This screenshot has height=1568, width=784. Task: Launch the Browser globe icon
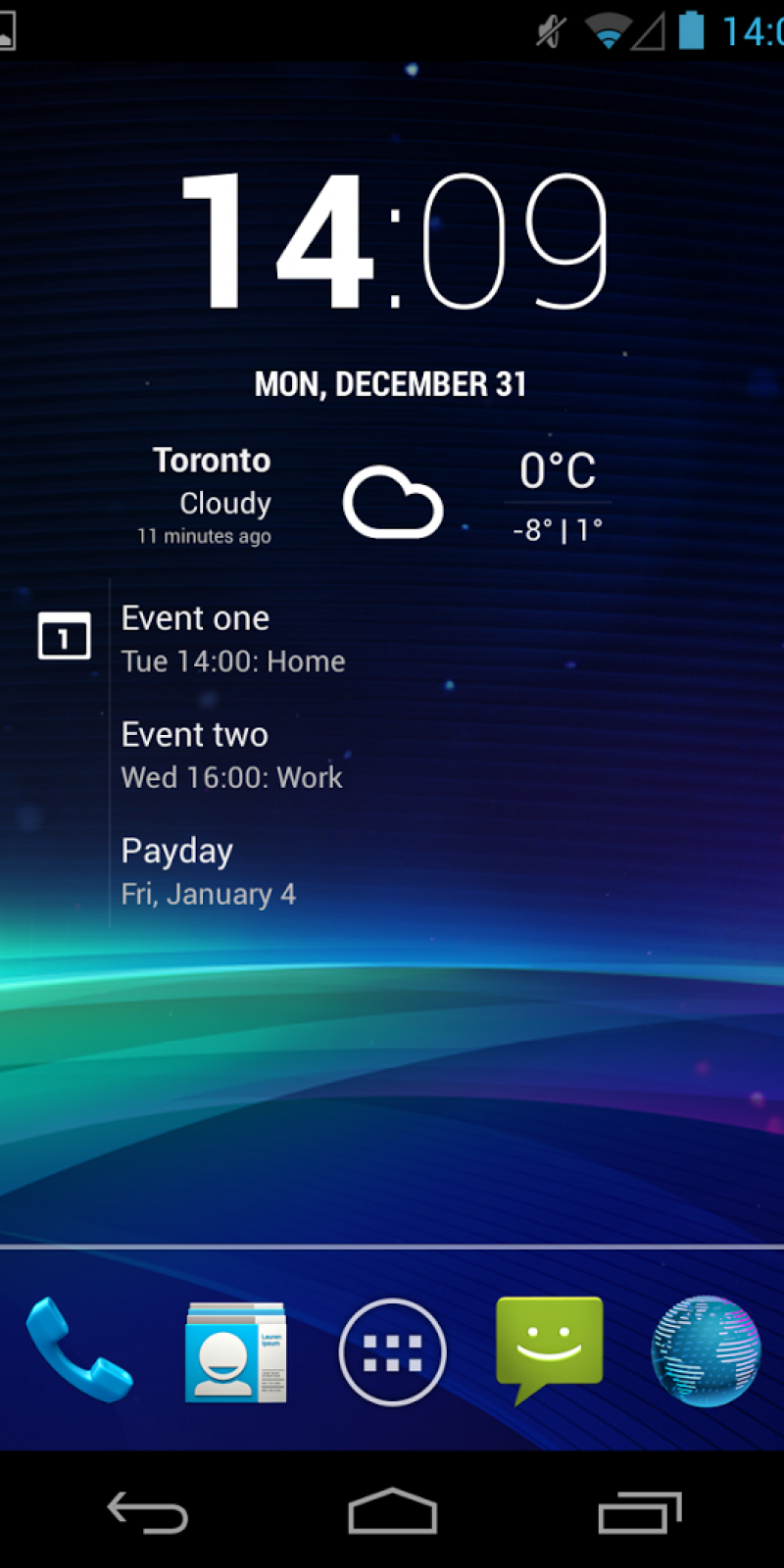(706, 1350)
